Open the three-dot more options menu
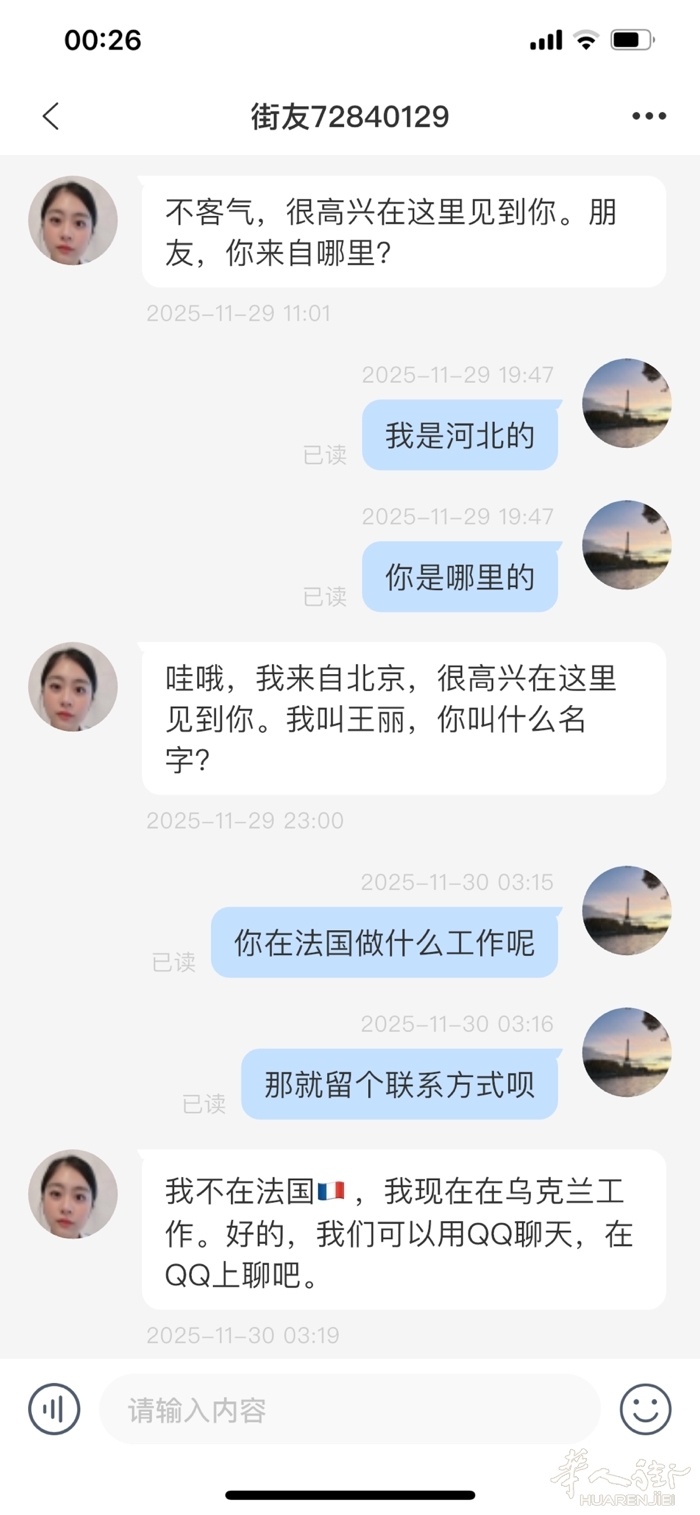The height and width of the screenshot is (1515, 700). pos(649,116)
